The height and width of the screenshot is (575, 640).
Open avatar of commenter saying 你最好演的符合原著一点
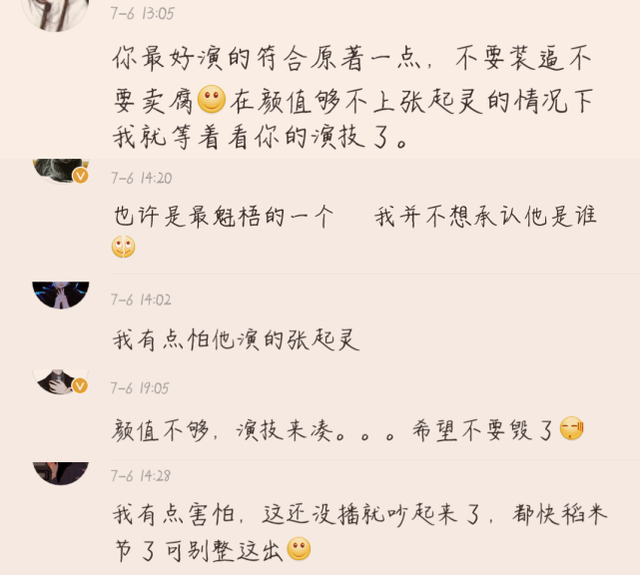pyautogui.click(x=55, y=14)
